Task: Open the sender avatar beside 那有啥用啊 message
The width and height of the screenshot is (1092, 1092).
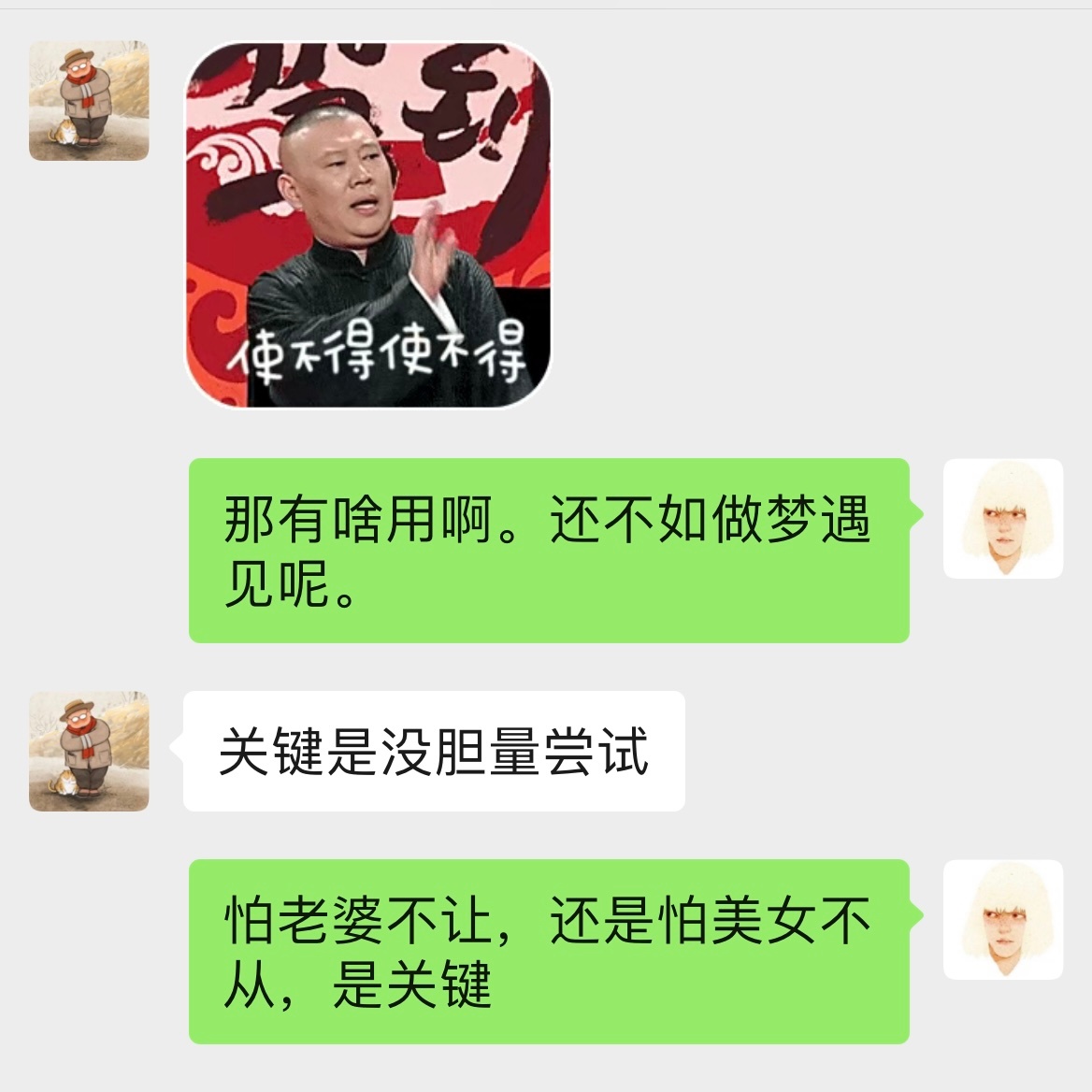Action: [x=1002, y=518]
